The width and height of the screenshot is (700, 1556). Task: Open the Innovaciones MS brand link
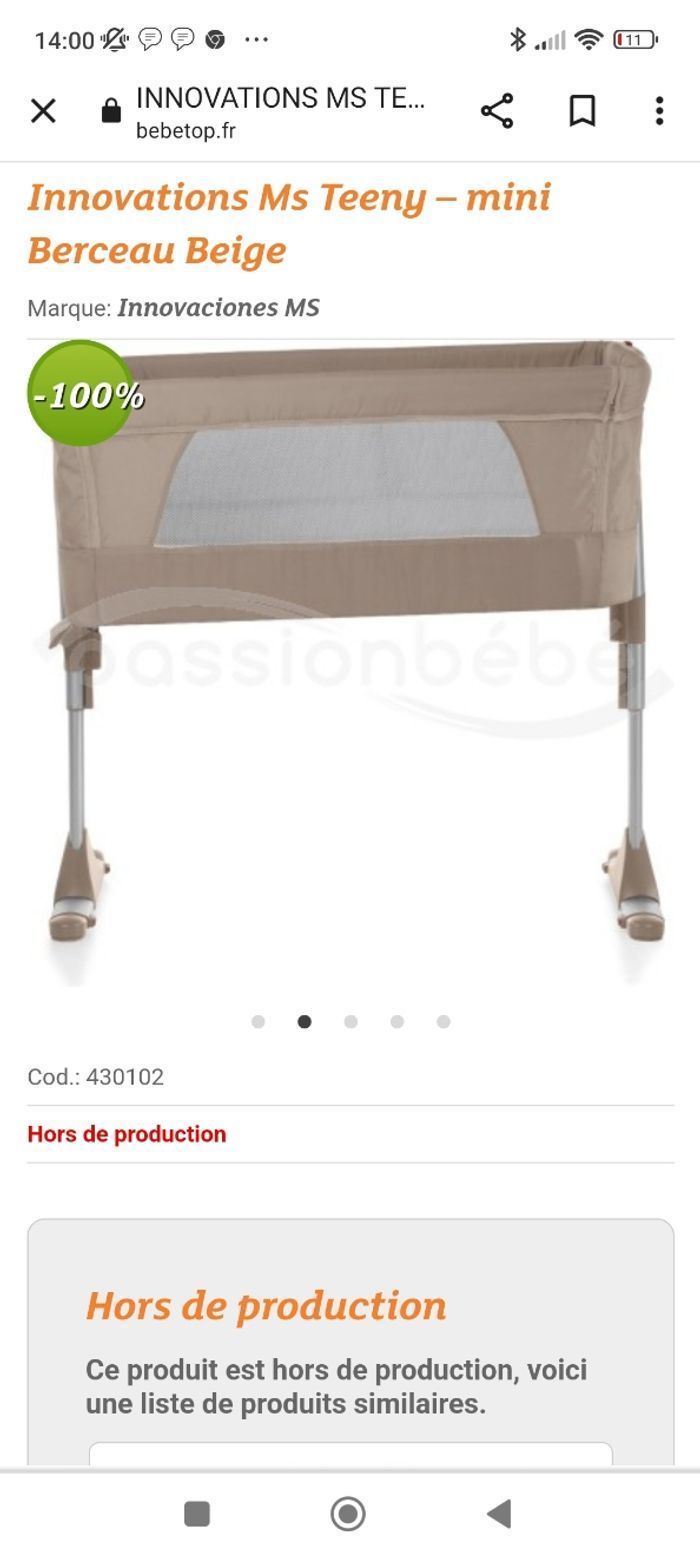click(x=218, y=307)
